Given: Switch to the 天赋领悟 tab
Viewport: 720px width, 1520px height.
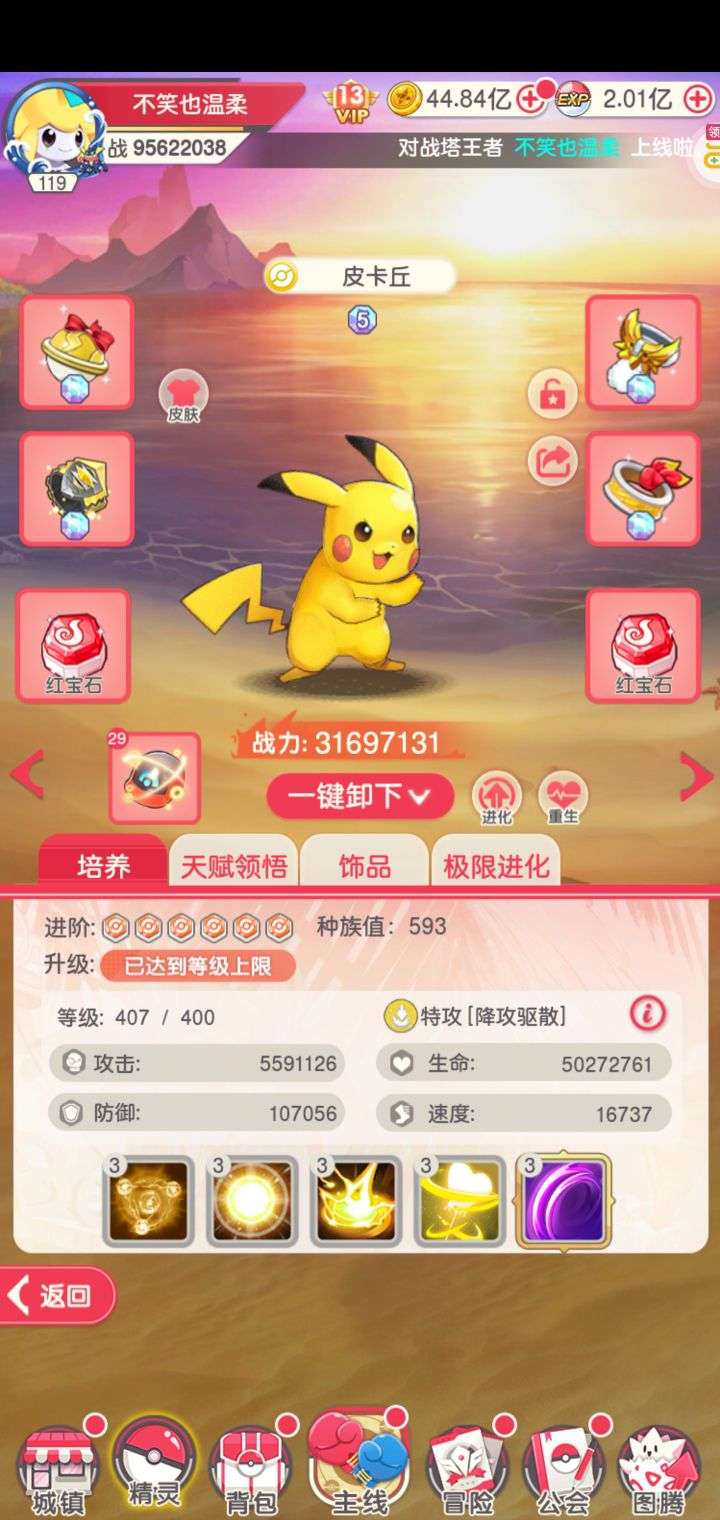Looking at the screenshot, I should [x=233, y=864].
